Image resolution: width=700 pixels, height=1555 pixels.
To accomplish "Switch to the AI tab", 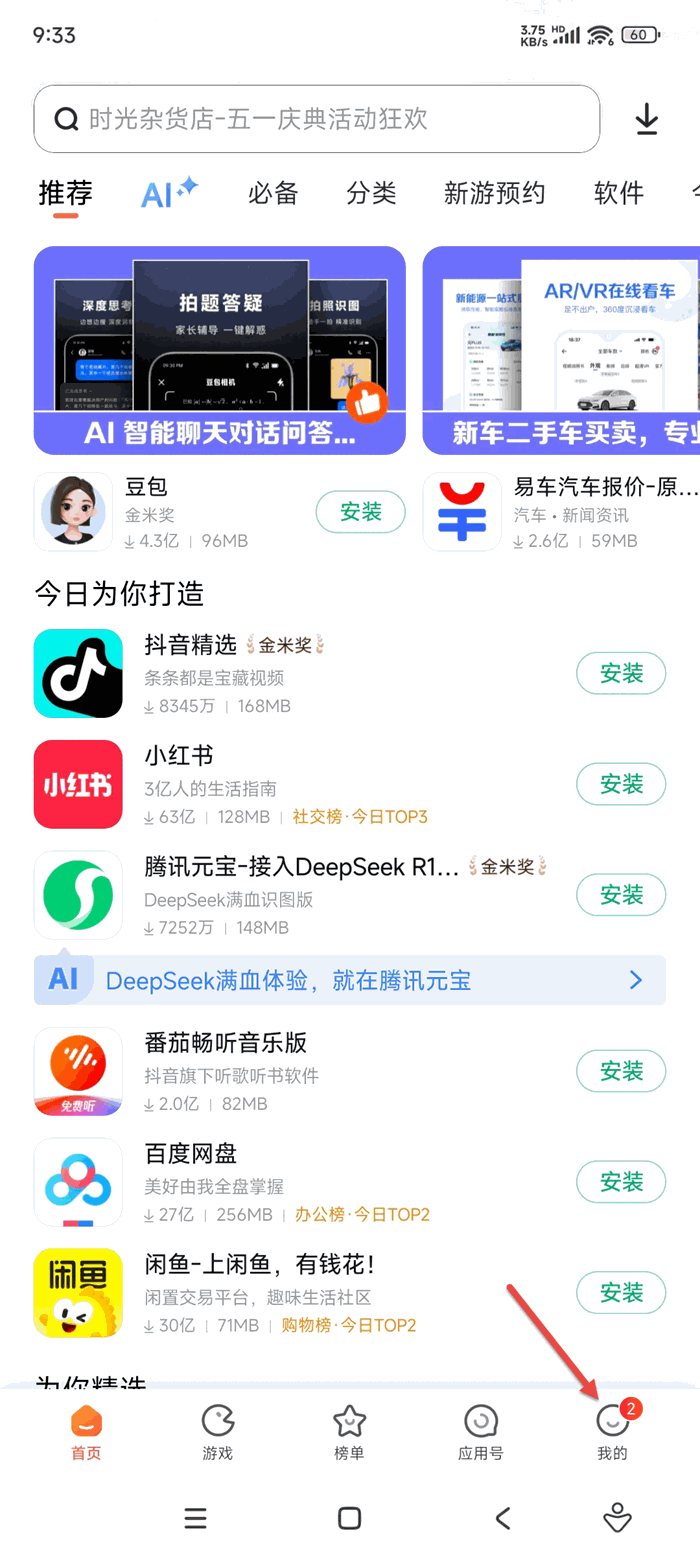I will (169, 193).
